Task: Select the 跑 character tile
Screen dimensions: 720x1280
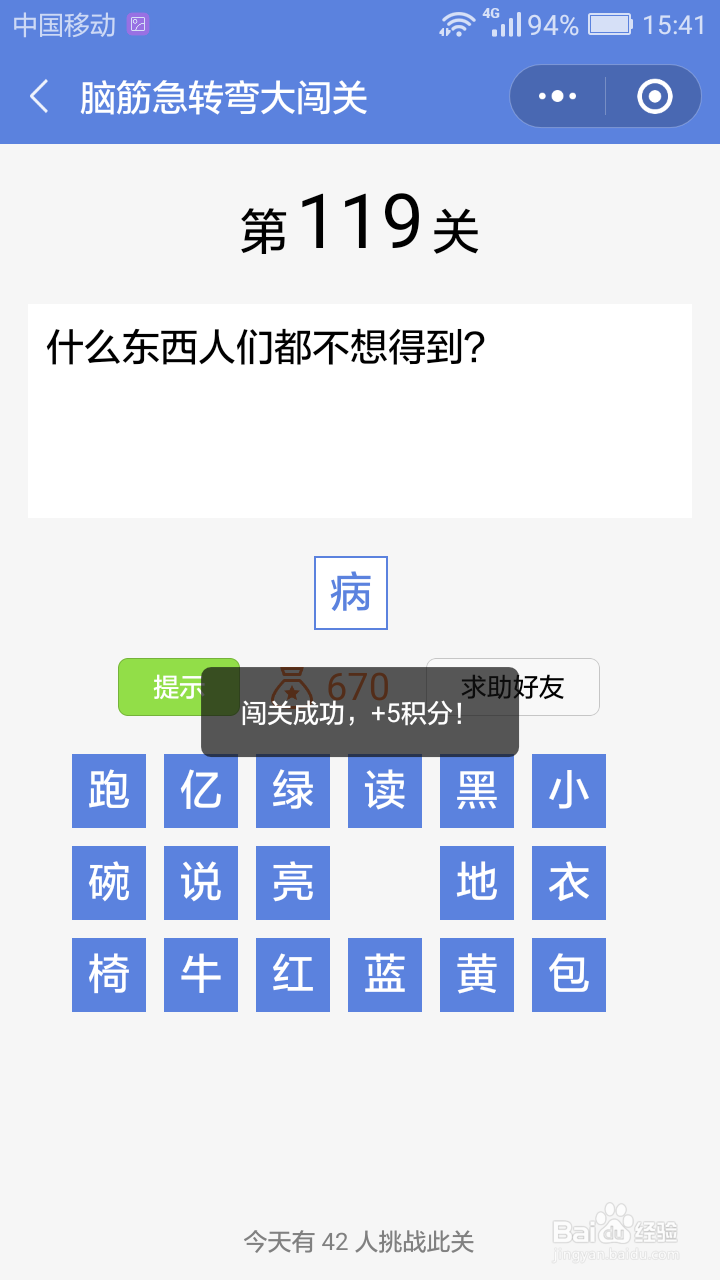Action: pos(109,791)
